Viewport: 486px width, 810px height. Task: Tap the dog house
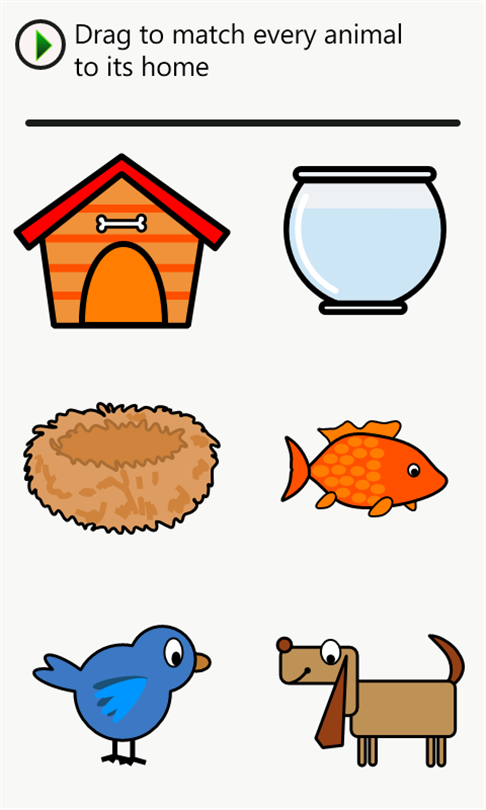[122, 241]
